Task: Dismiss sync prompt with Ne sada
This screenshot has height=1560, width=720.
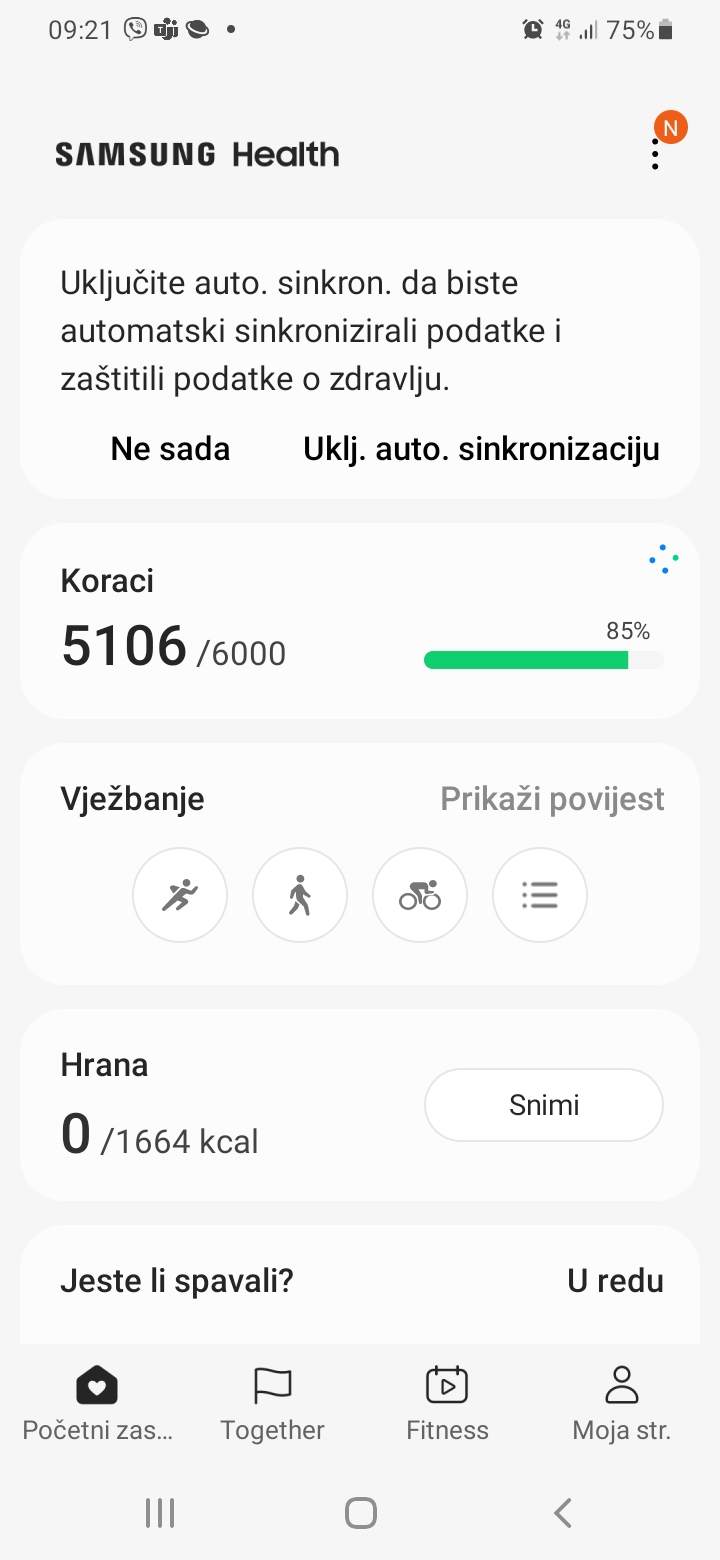Action: click(170, 449)
